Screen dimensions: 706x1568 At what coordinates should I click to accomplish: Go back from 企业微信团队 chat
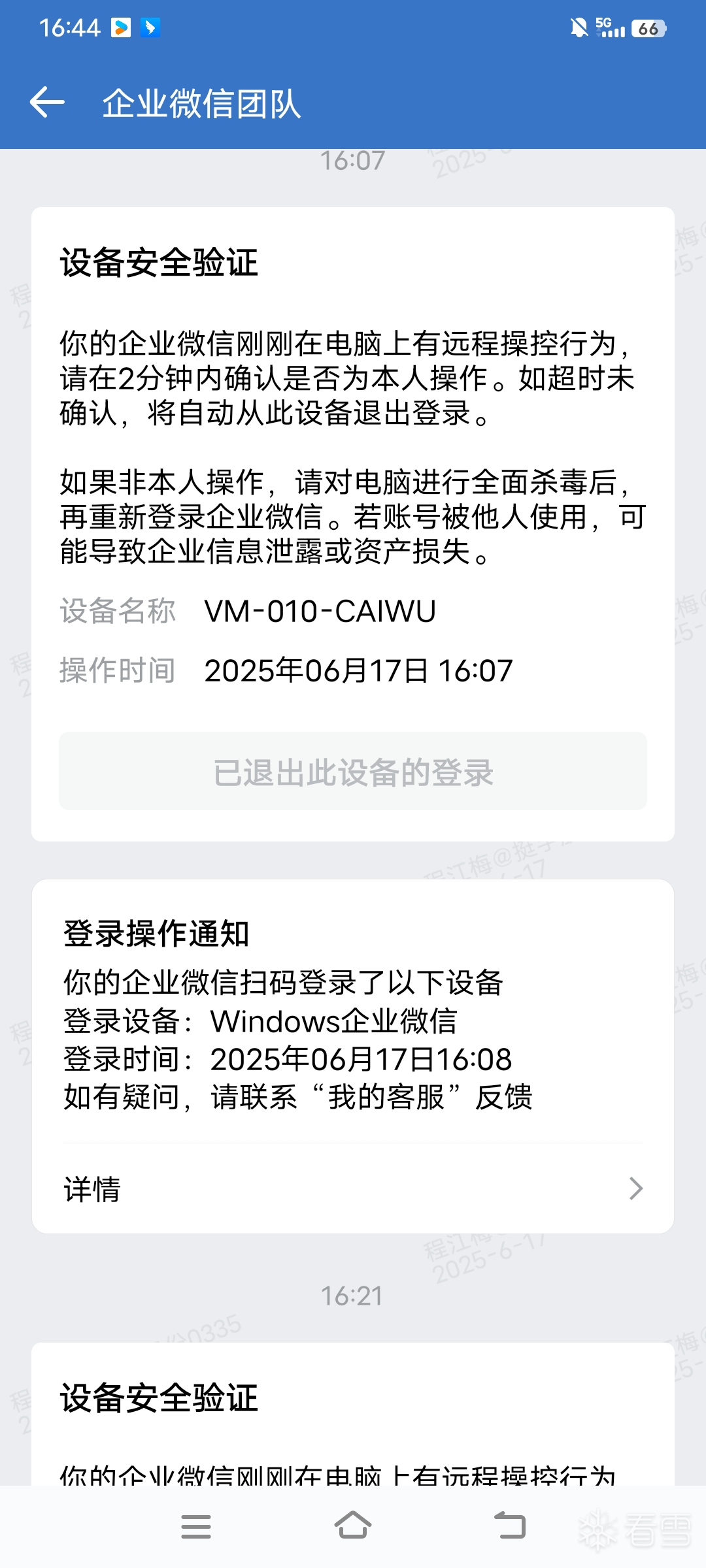point(47,103)
